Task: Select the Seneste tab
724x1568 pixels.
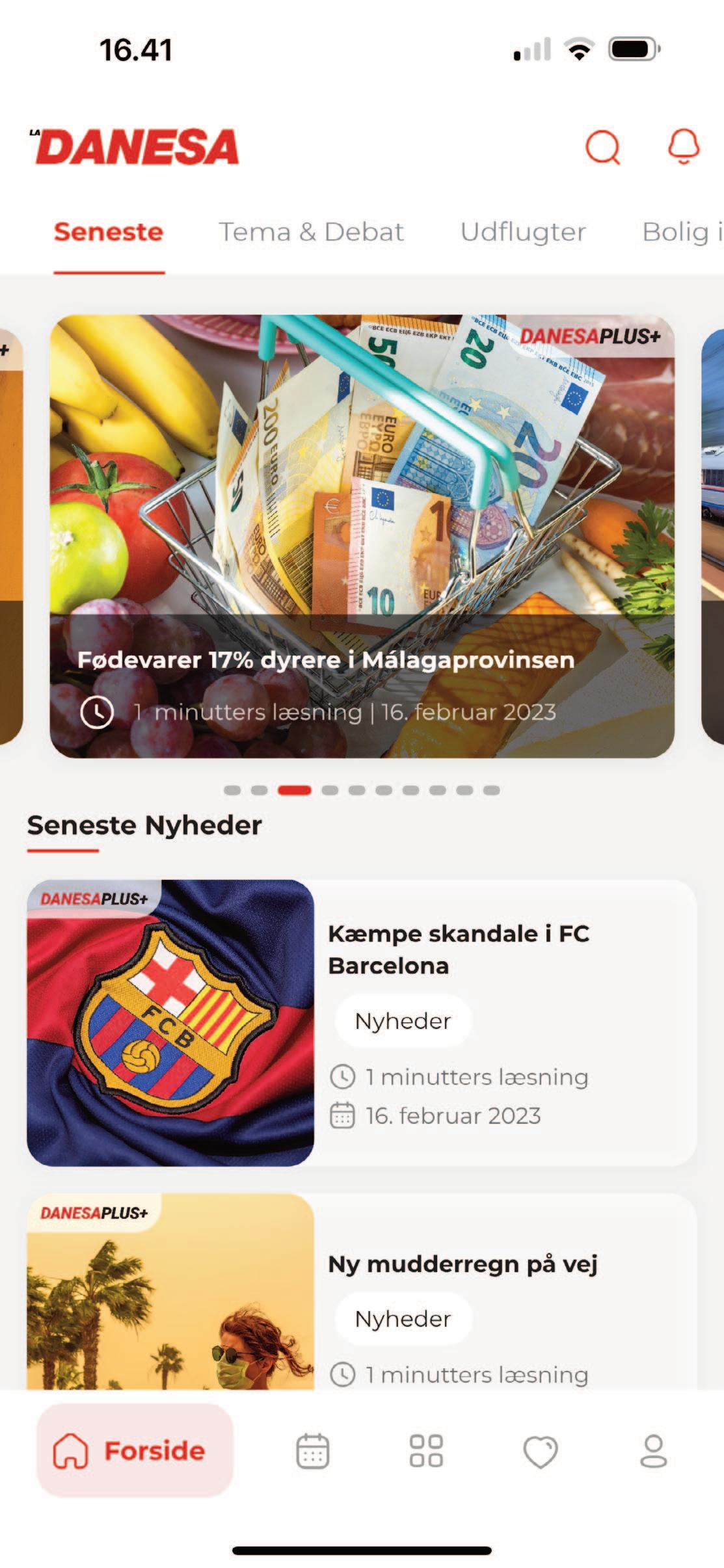Action: [x=109, y=232]
